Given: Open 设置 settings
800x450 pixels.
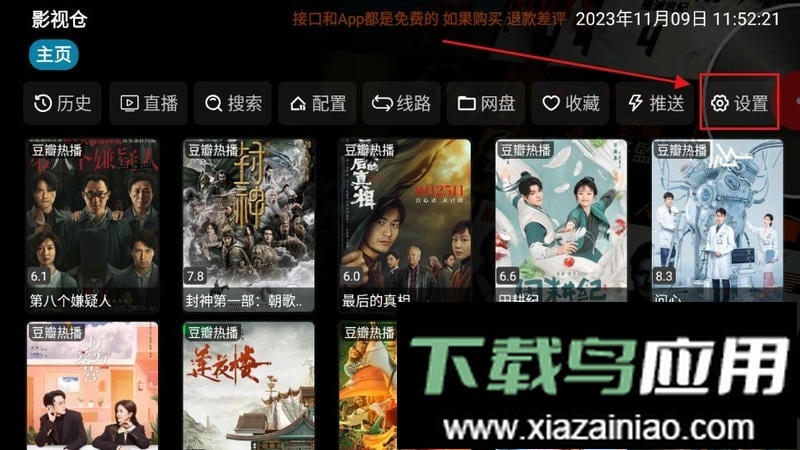Looking at the screenshot, I should (x=739, y=103).
